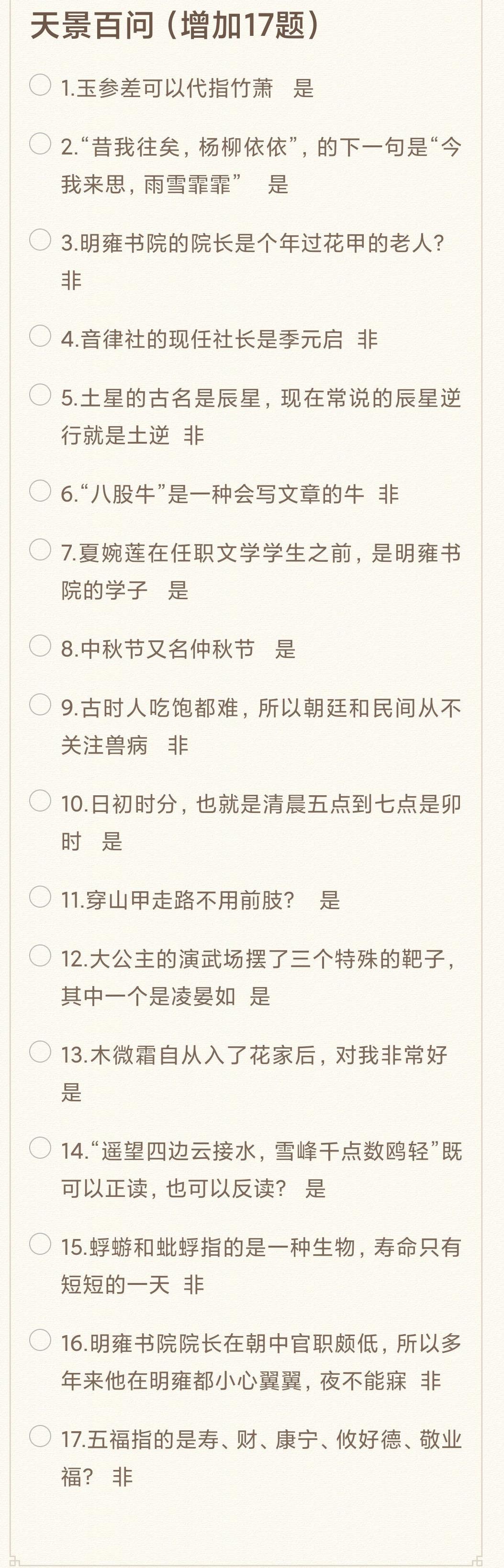Select option 5 about 土星 and 辰星
The height and width of the screenshot is (1568, 504).
point(40,395)
